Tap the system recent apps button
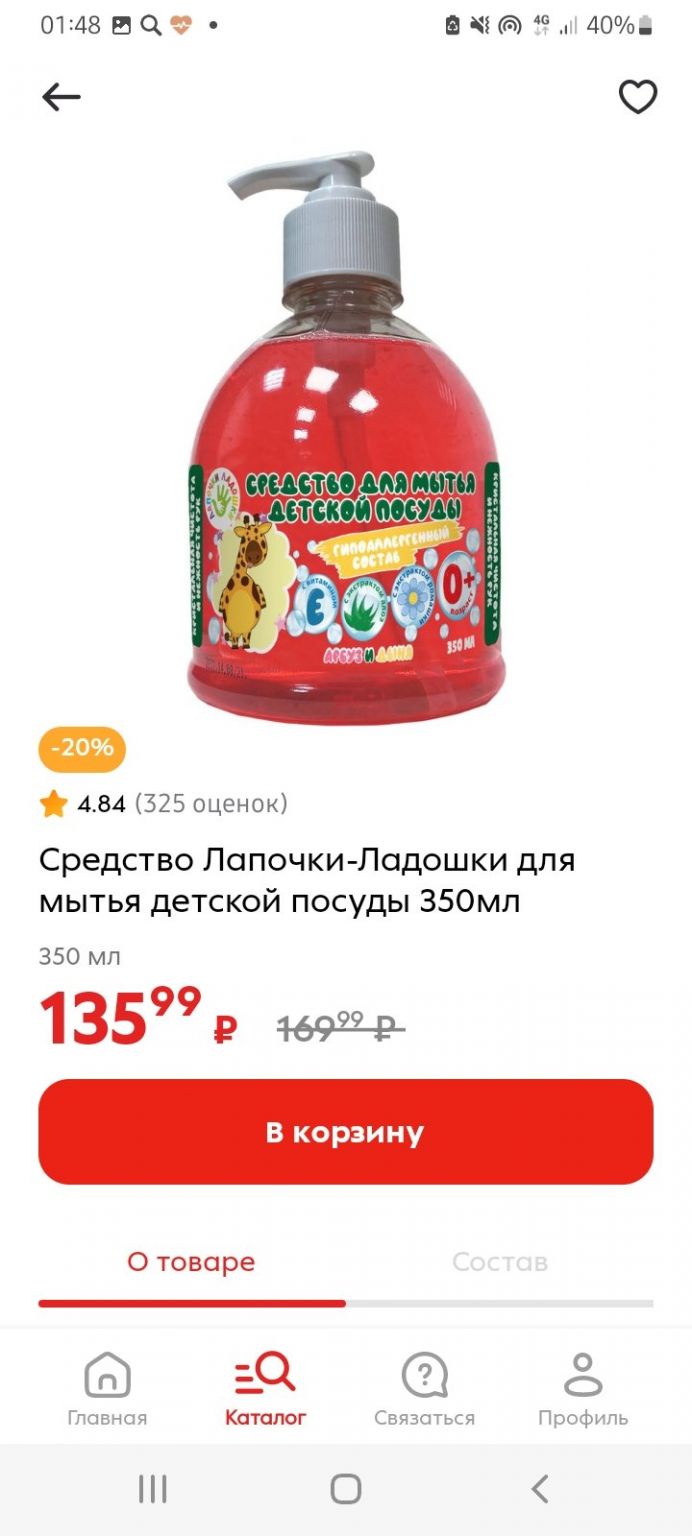Viewport: 692px width, 1536px height. [152, 1489]
